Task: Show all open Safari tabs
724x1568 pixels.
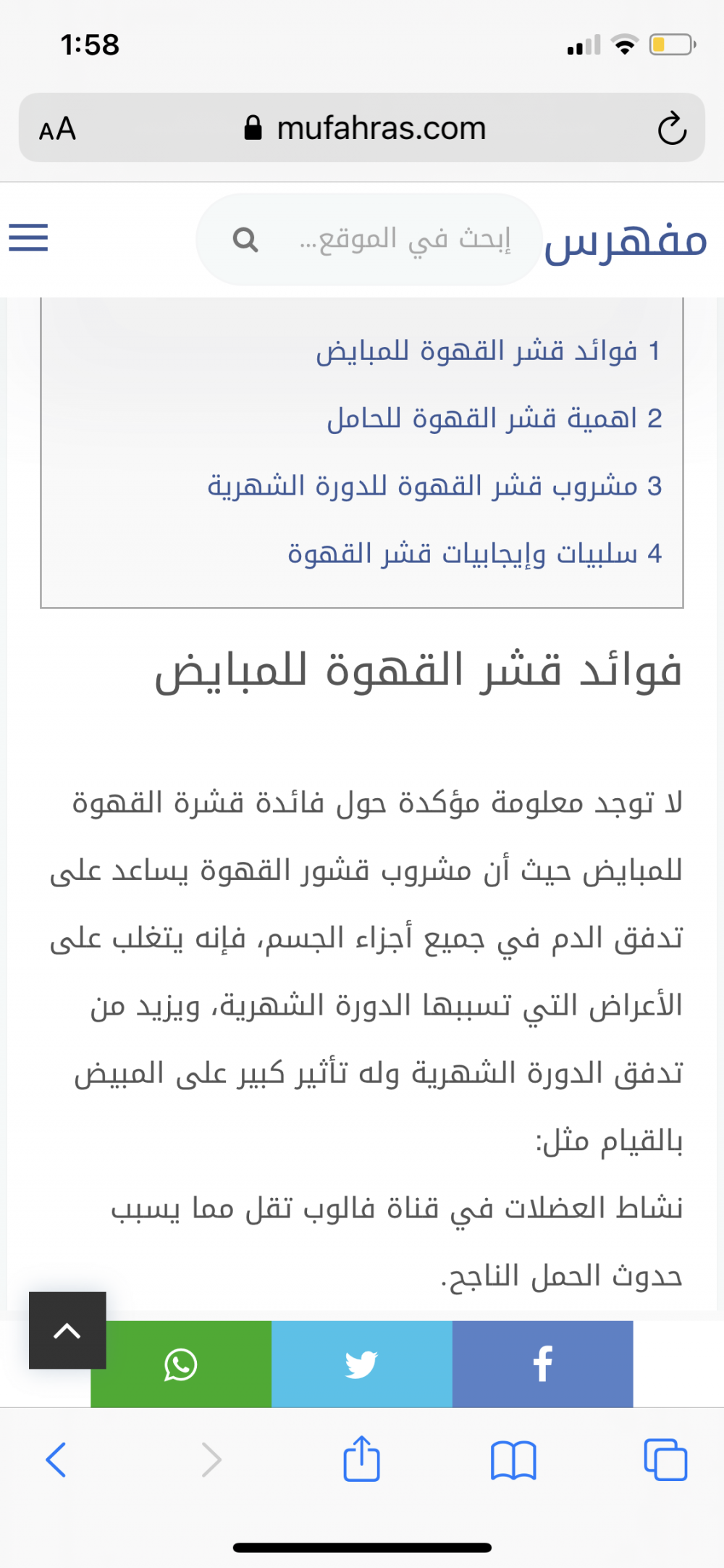Action: [665, 1459]
